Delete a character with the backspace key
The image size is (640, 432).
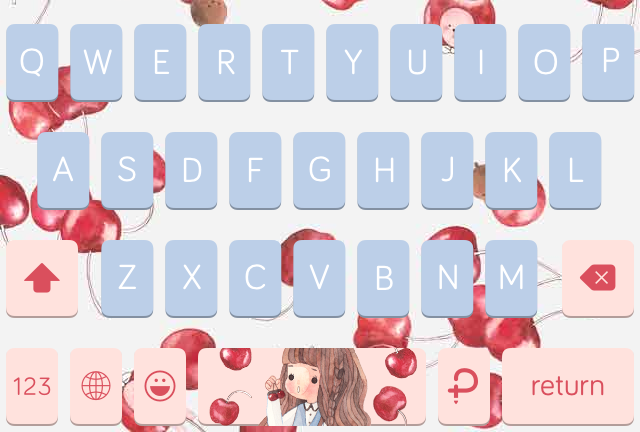[x=598, y=278]
